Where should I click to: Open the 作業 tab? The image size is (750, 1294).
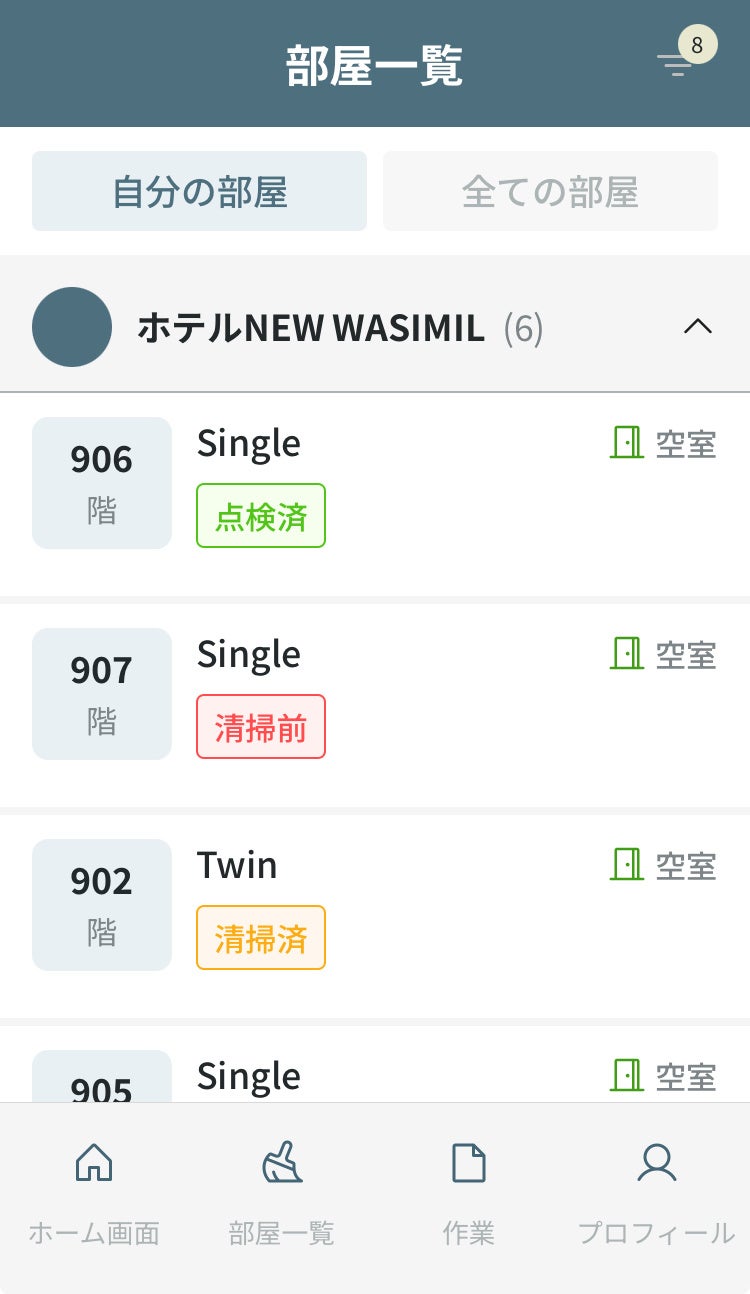[x=469, y=1192]
